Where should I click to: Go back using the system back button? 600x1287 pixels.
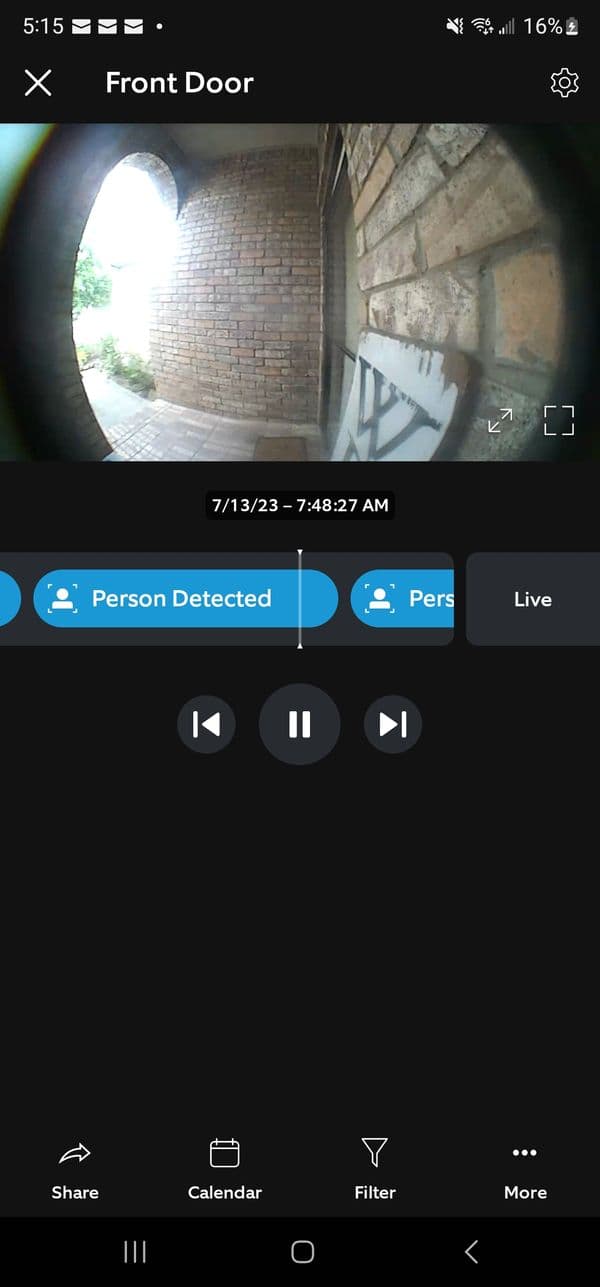(471, 1251)
